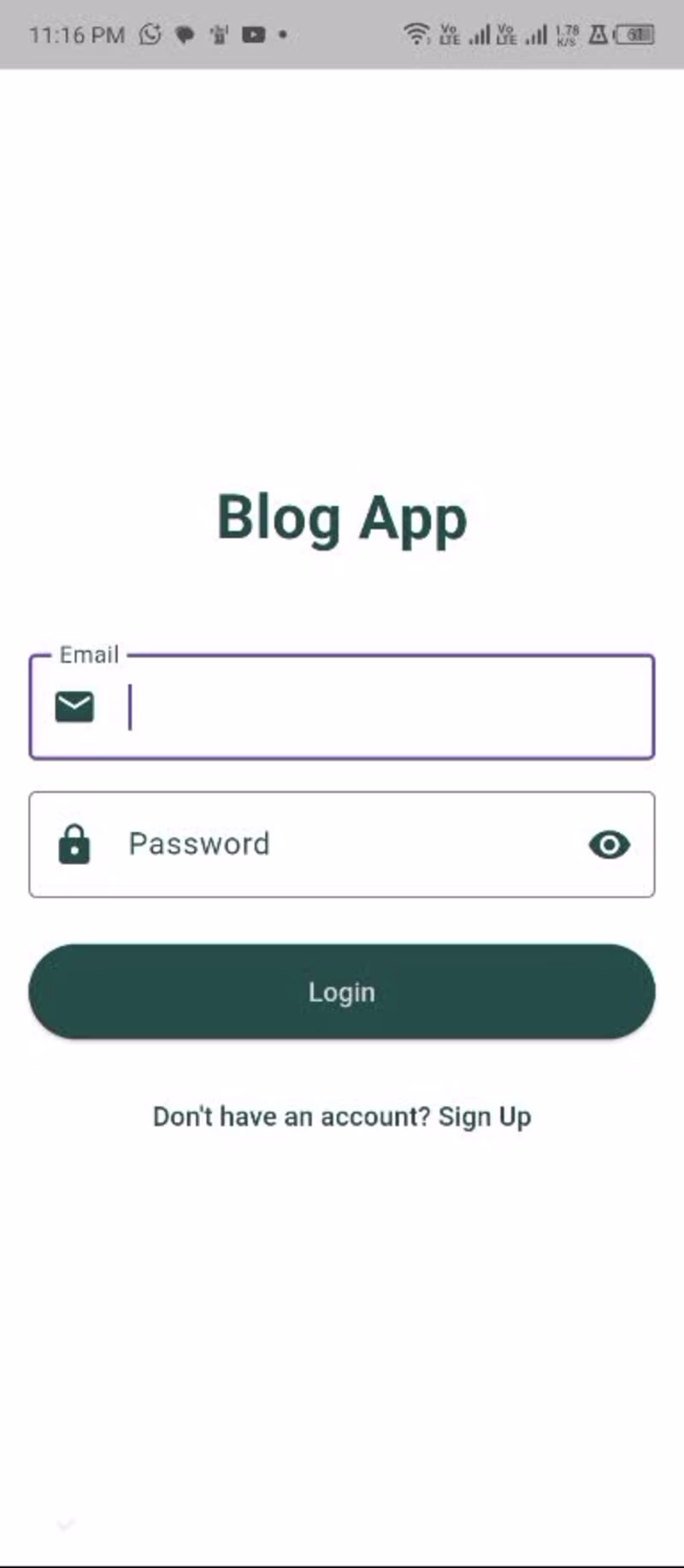Tap the clock showing 11:16 PM

click(x=75, y=34)
